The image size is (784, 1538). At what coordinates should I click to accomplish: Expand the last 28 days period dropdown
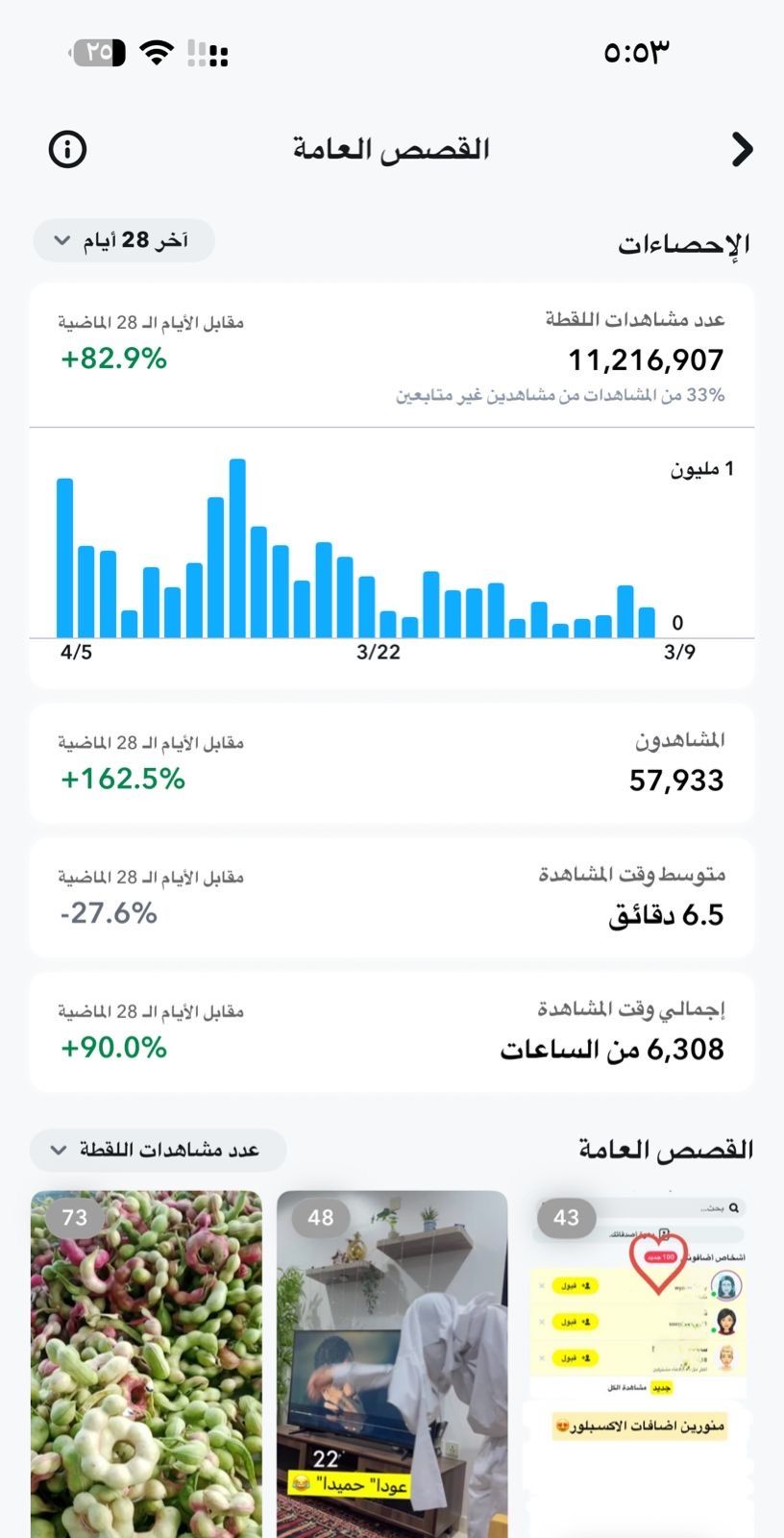[123, 240]
